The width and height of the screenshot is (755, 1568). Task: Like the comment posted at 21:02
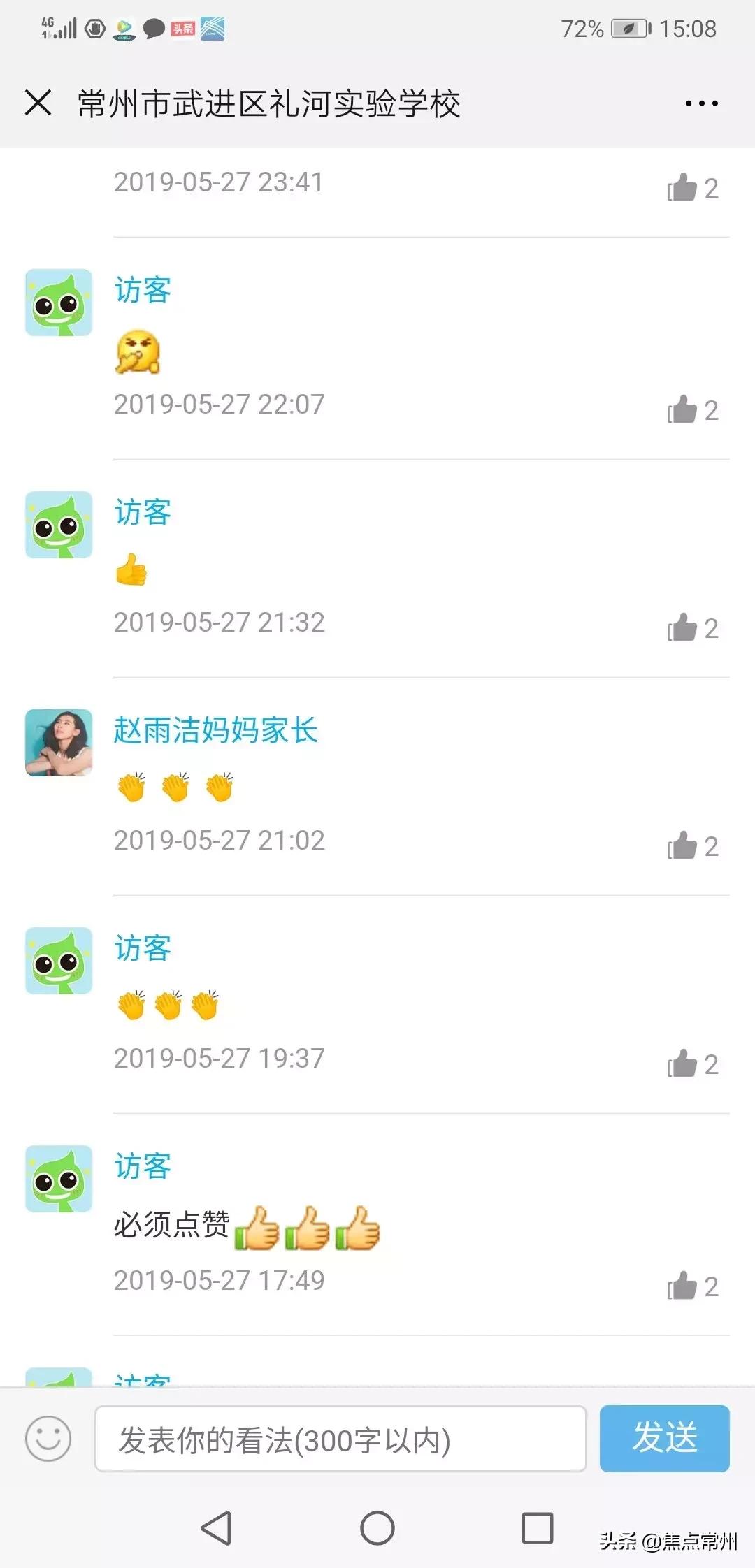pyautogui.click(x=684, y=846)
